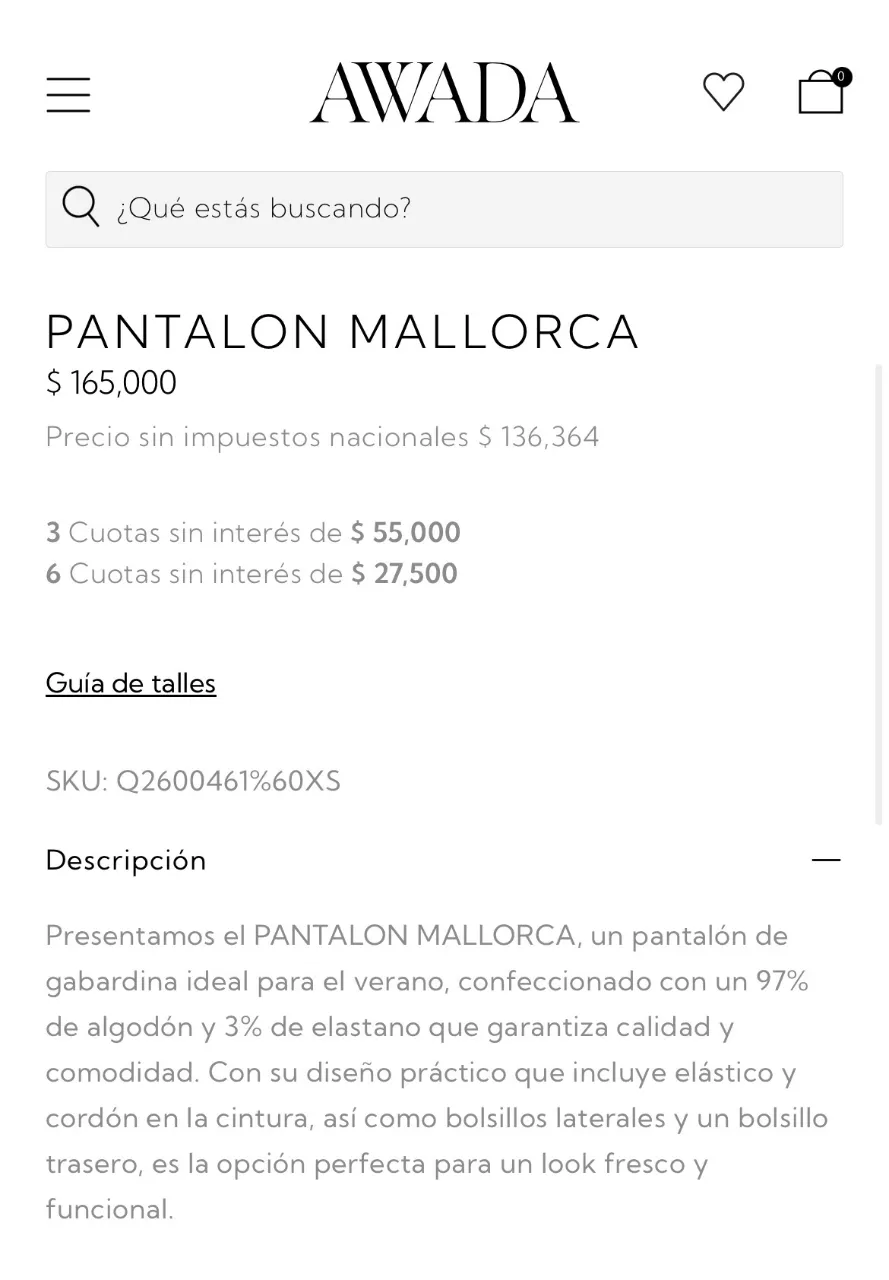The image size is (889, 1280).
Task: Select the SKU code text
Action: 193,781
